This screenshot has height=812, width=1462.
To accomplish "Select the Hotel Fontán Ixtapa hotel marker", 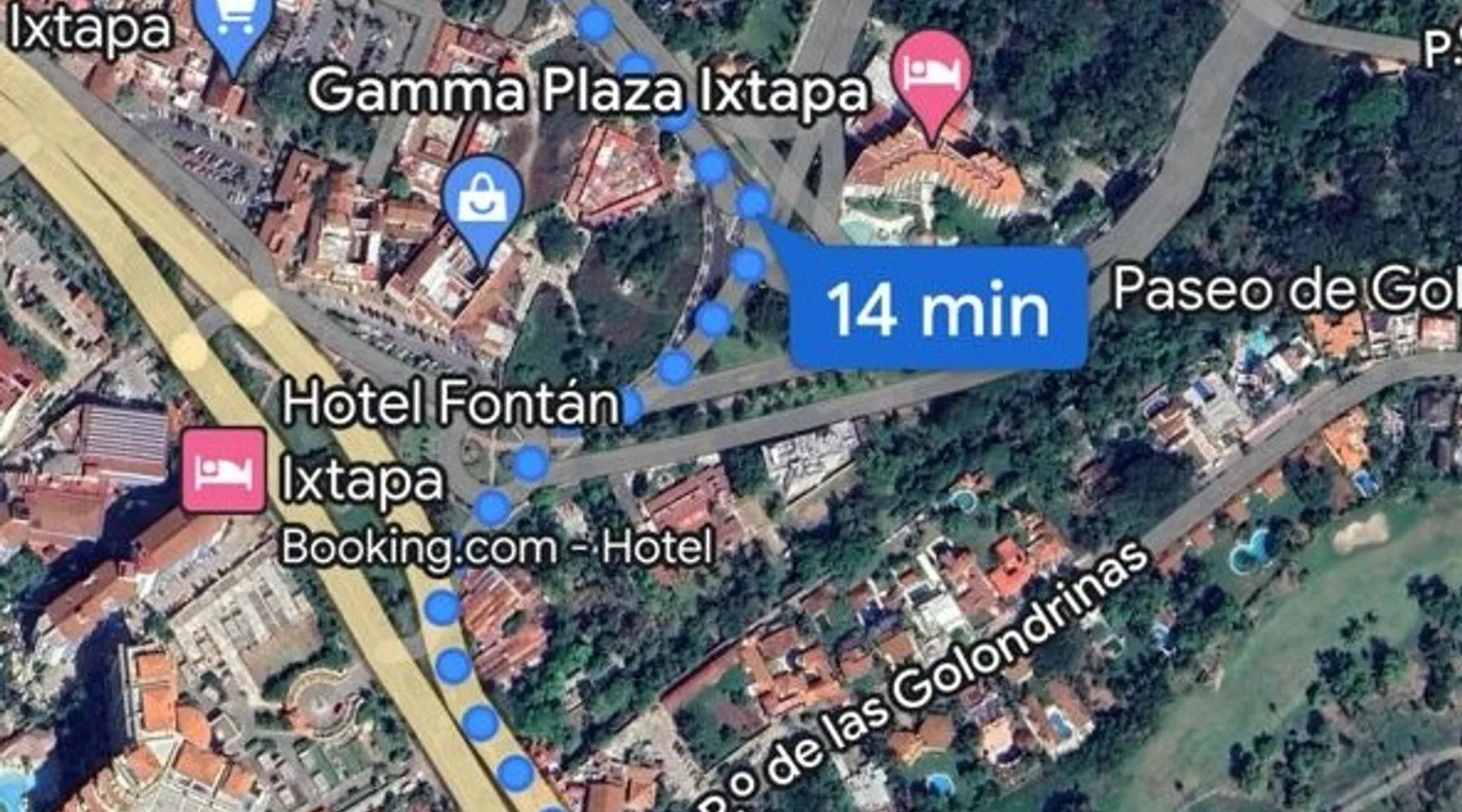I will click(x=223, y=472).
